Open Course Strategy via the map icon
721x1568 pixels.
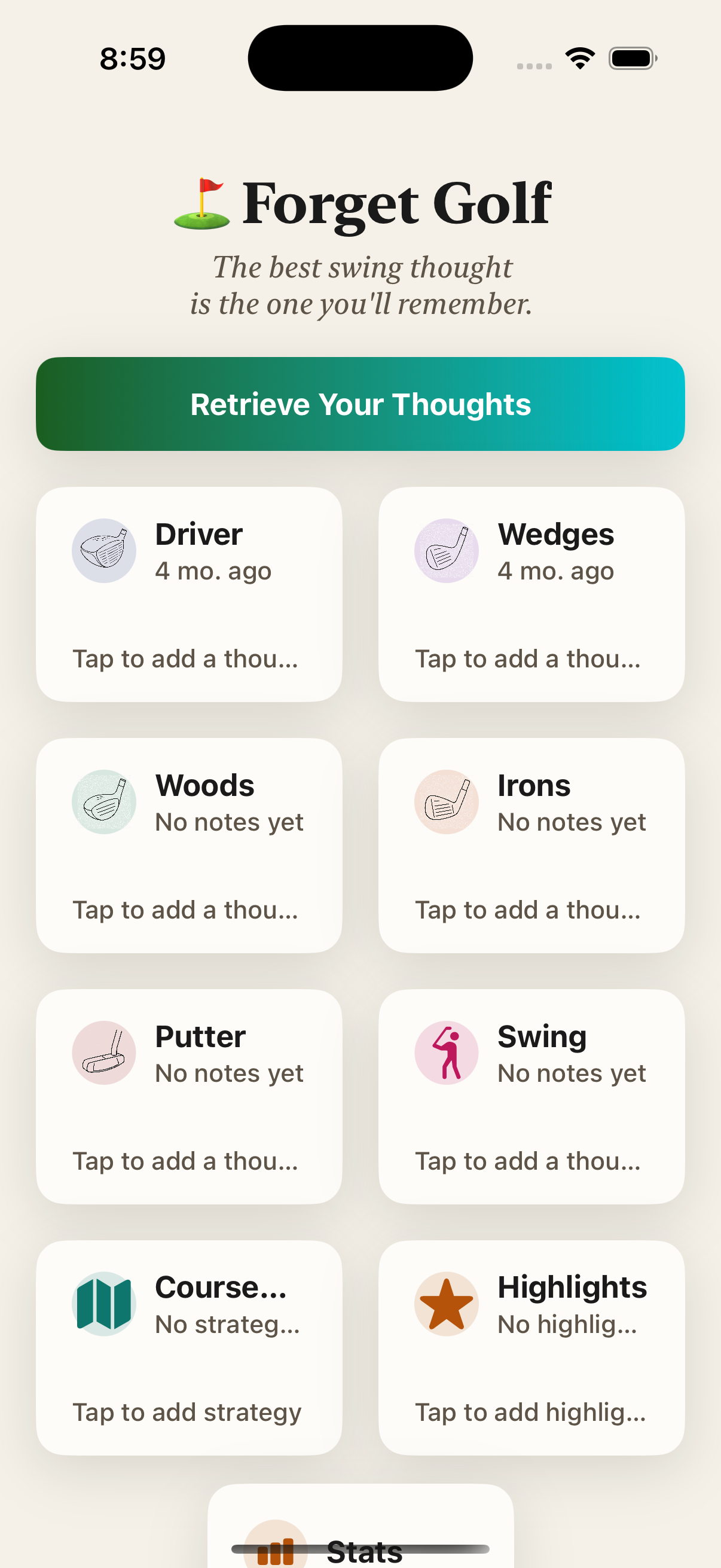tap(103, 1304)
